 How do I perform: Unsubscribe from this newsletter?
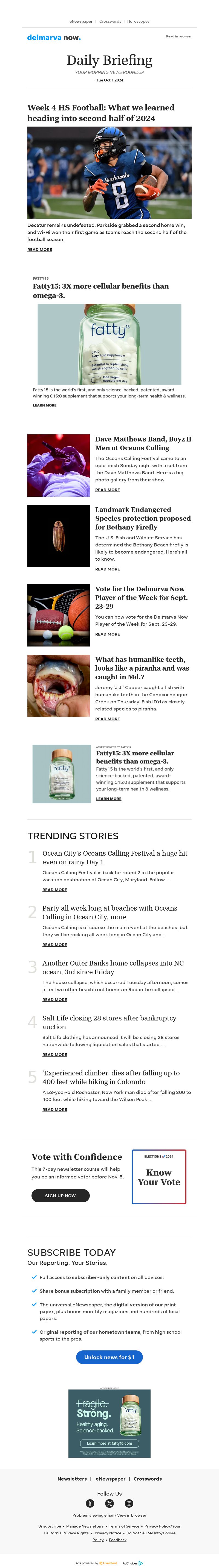point(50,1526)
